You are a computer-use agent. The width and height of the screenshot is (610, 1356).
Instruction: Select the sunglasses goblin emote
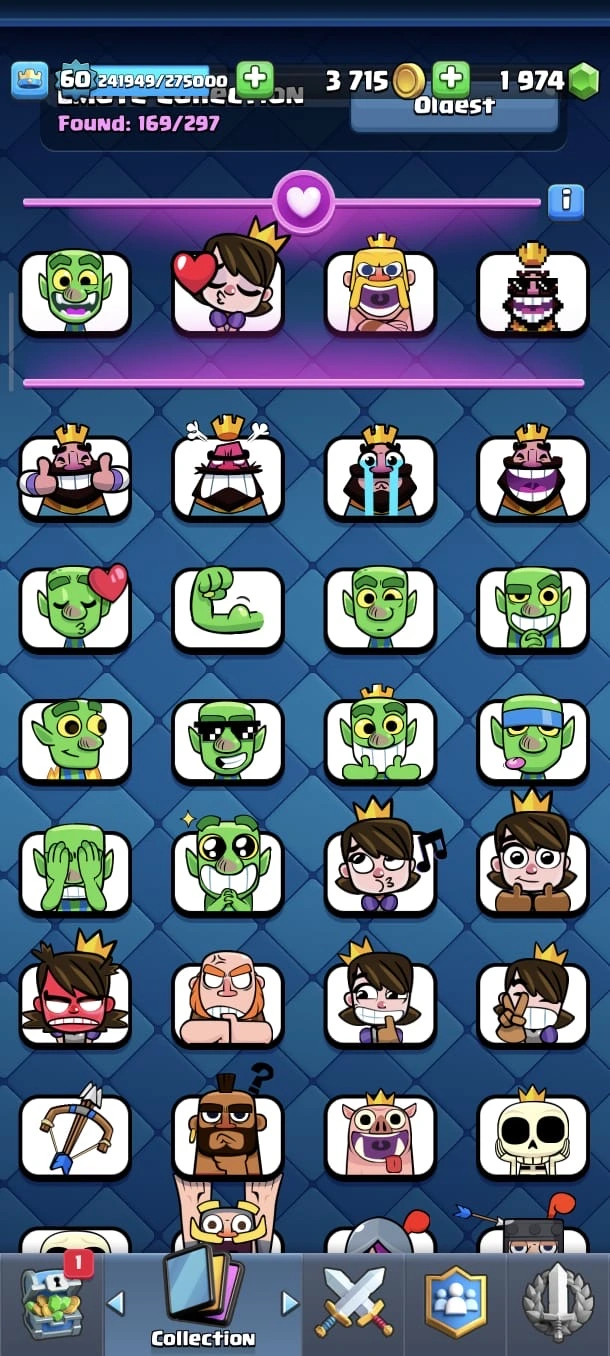[227, 740]
